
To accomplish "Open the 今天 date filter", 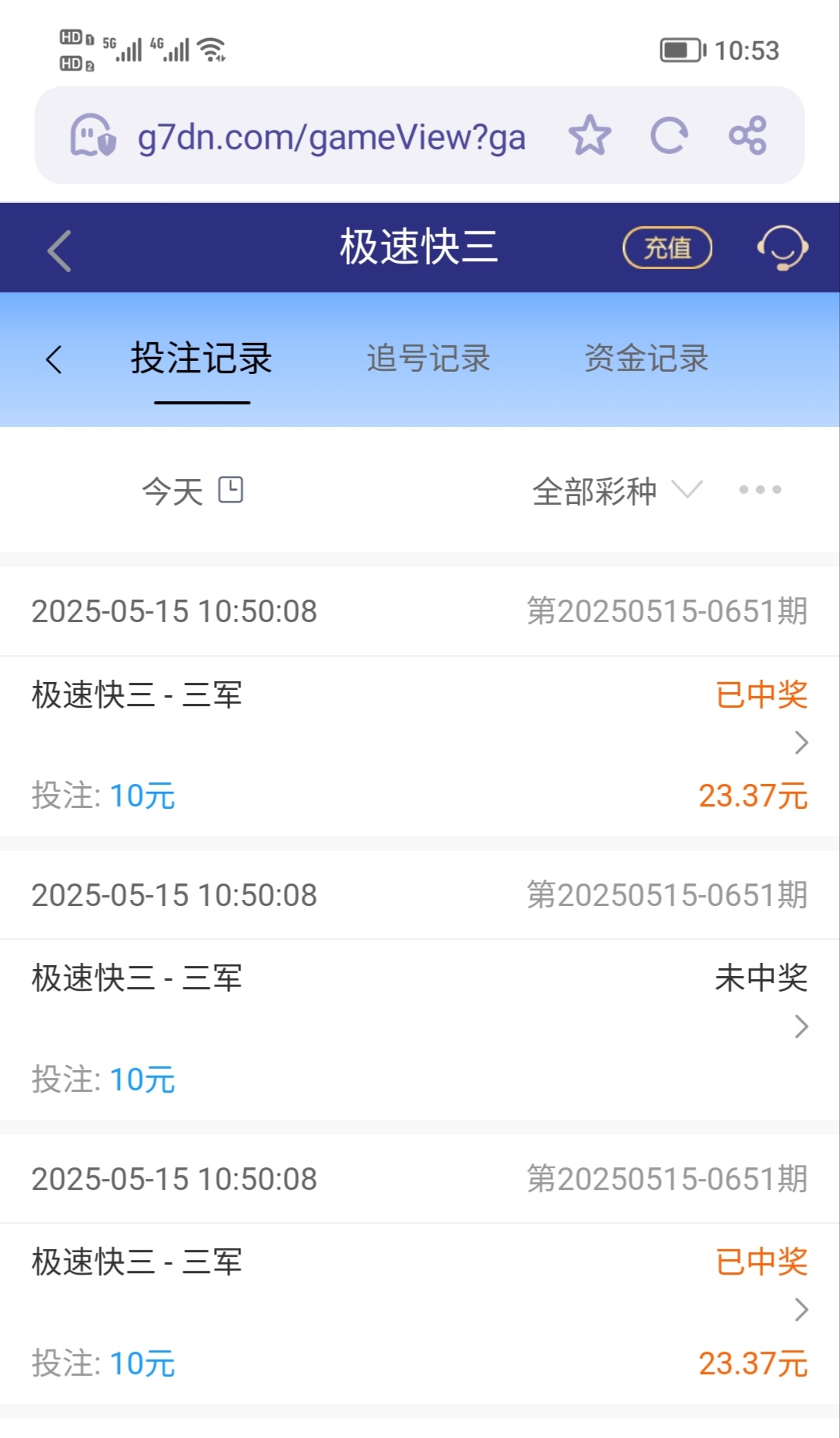I will pos(192,491).
